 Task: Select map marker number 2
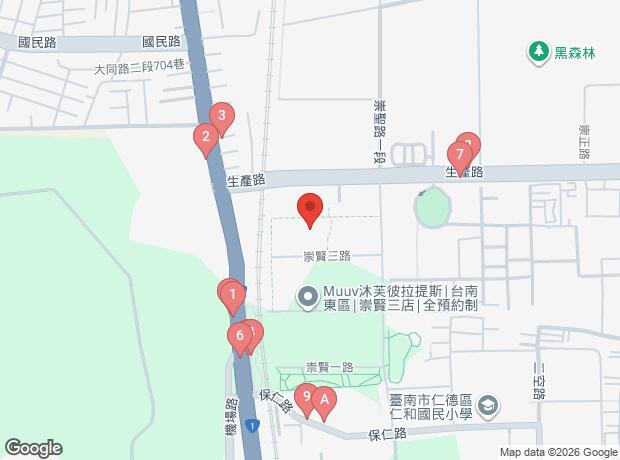click(206, 138)
